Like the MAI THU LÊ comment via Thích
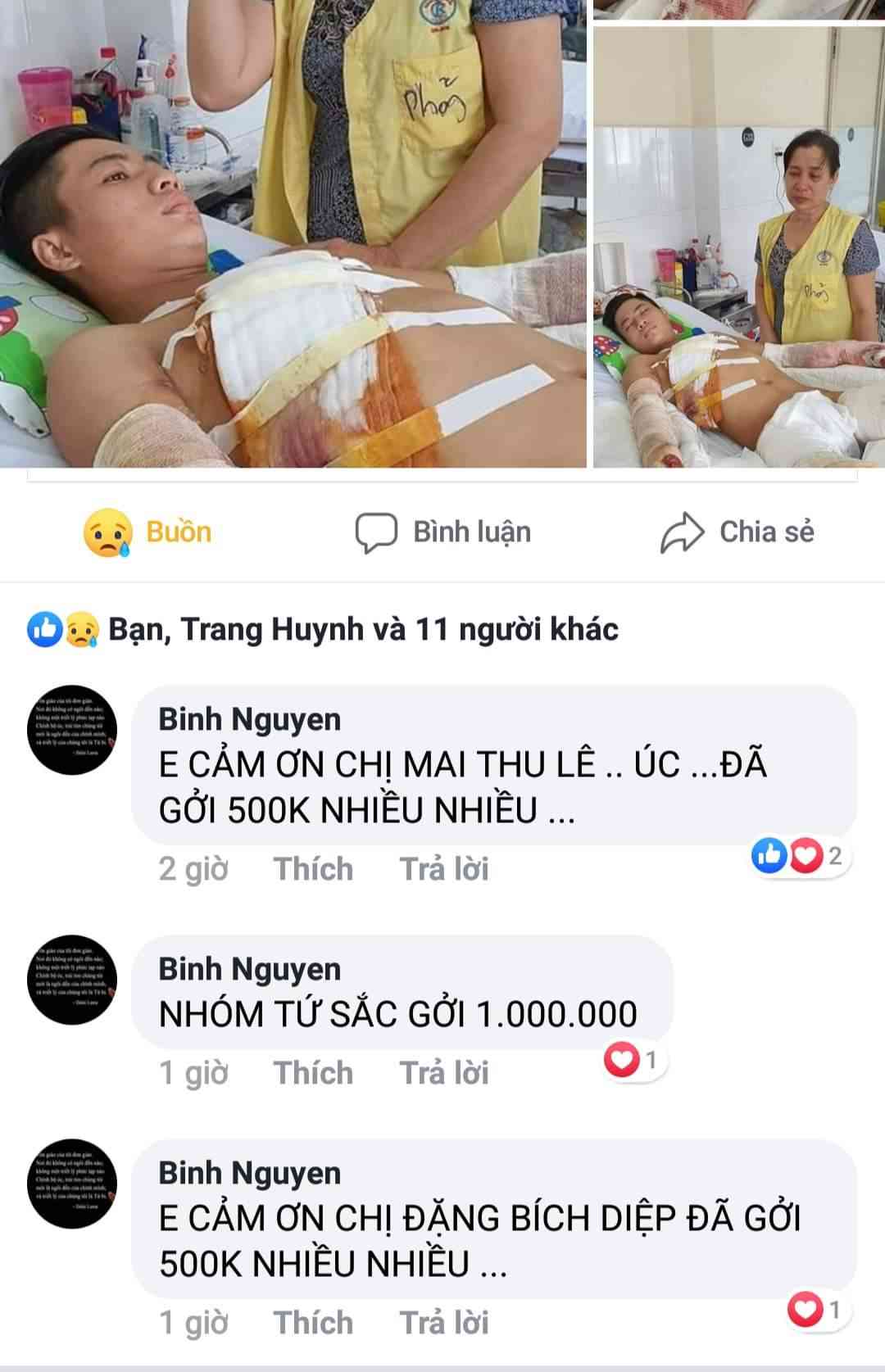This screenshot has height=1372, width=885. pyautogui.click(x=313, y=869)
